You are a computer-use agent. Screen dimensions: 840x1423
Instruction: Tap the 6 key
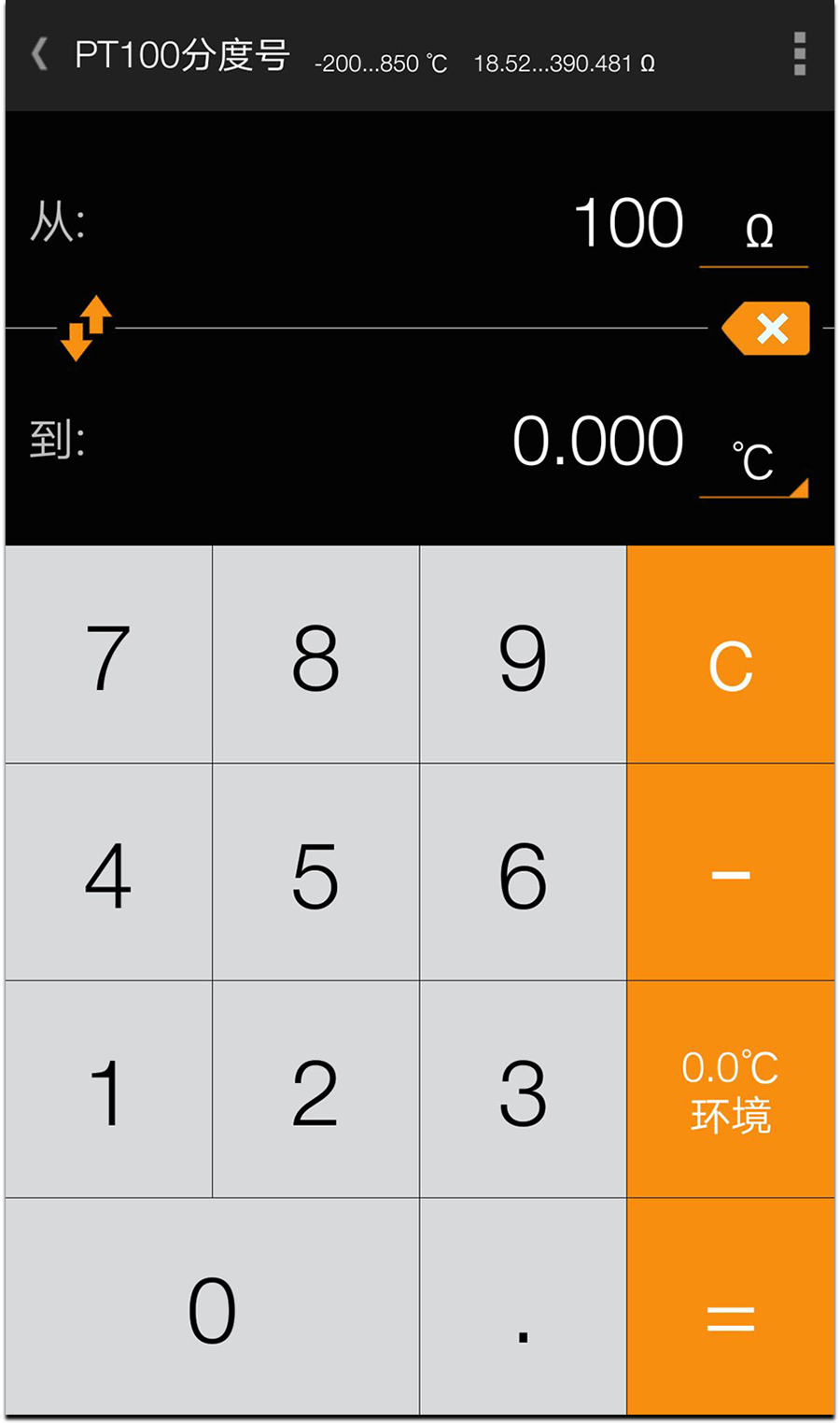523,872
